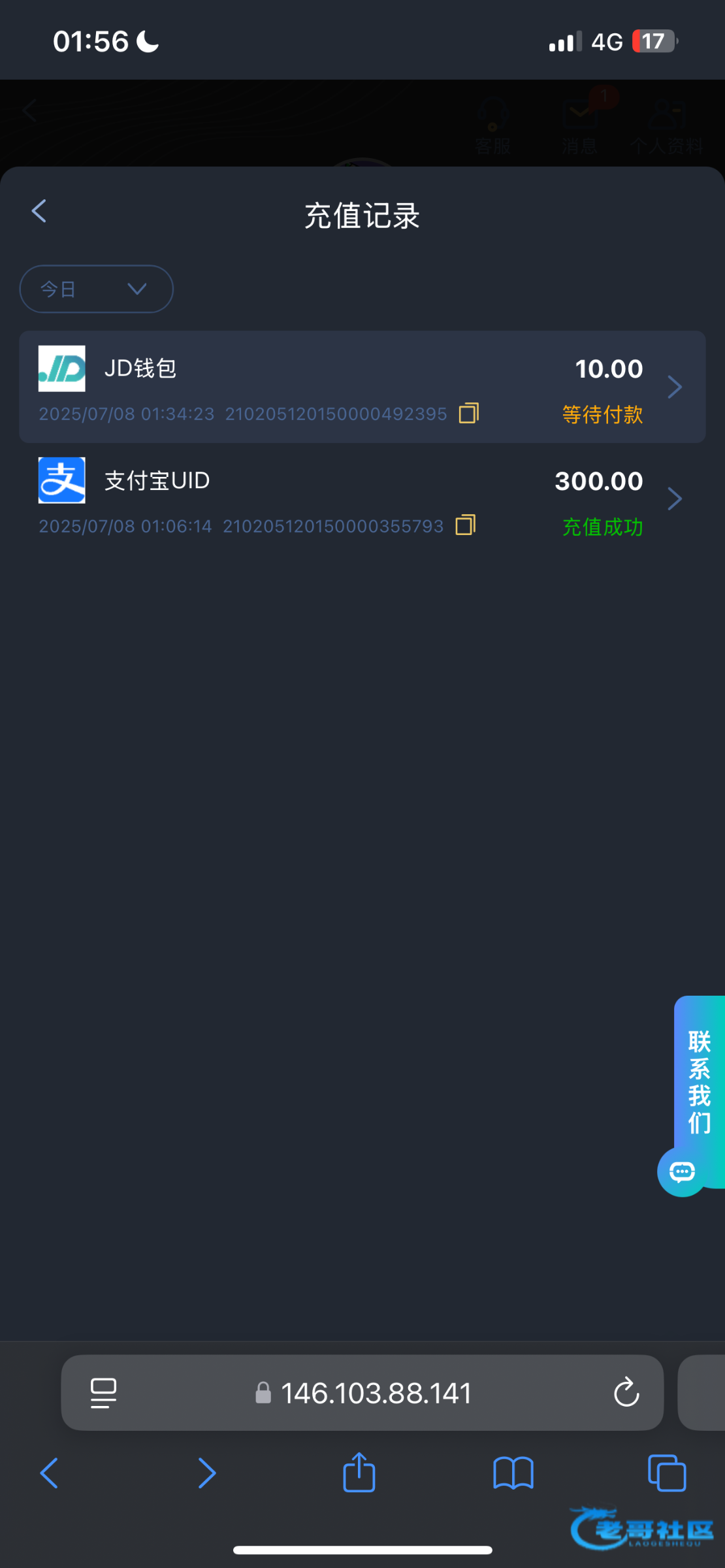Screen dimensions: 725x1568
Task: Reload the current web page
Action: 626,1393
